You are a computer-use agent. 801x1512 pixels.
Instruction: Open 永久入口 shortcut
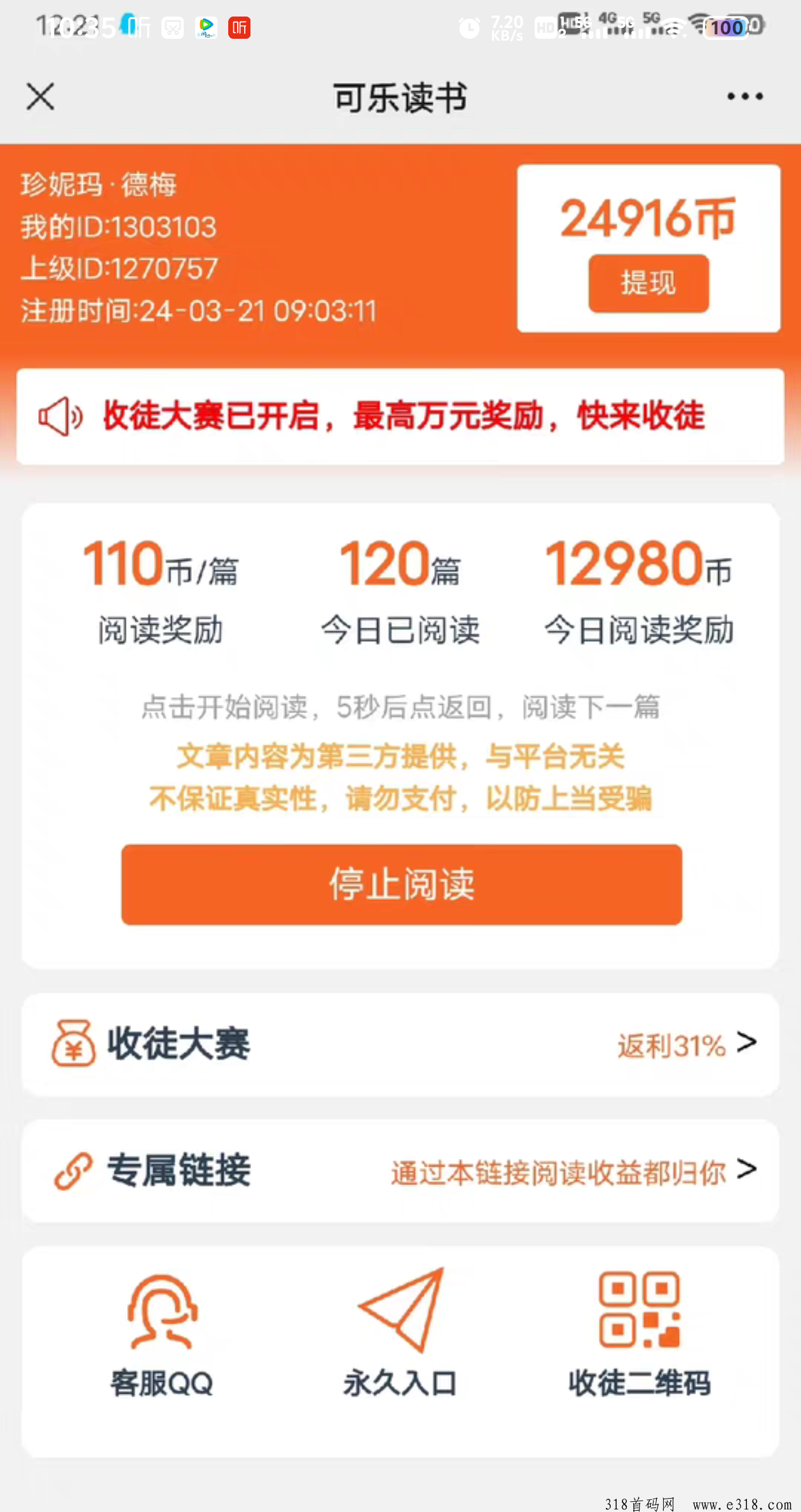400,1335
